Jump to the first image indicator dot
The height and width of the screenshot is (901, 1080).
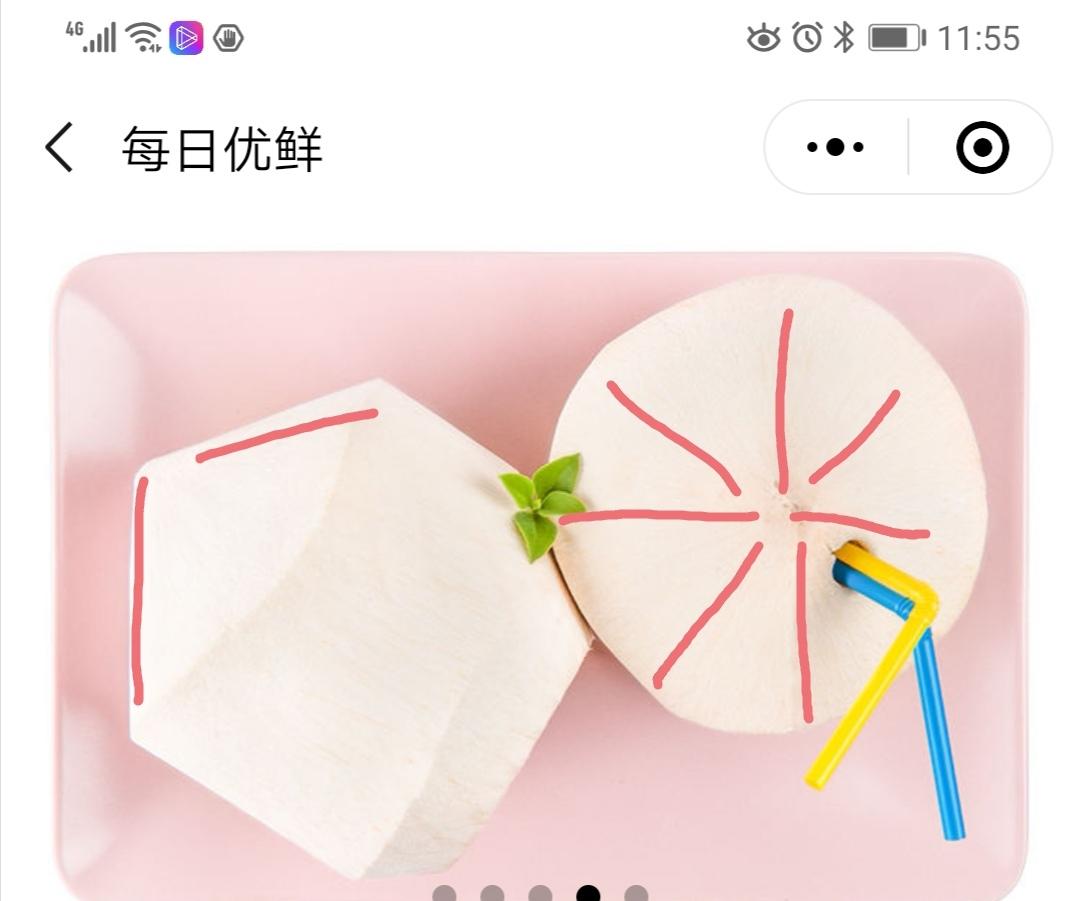tap(444, 893)
